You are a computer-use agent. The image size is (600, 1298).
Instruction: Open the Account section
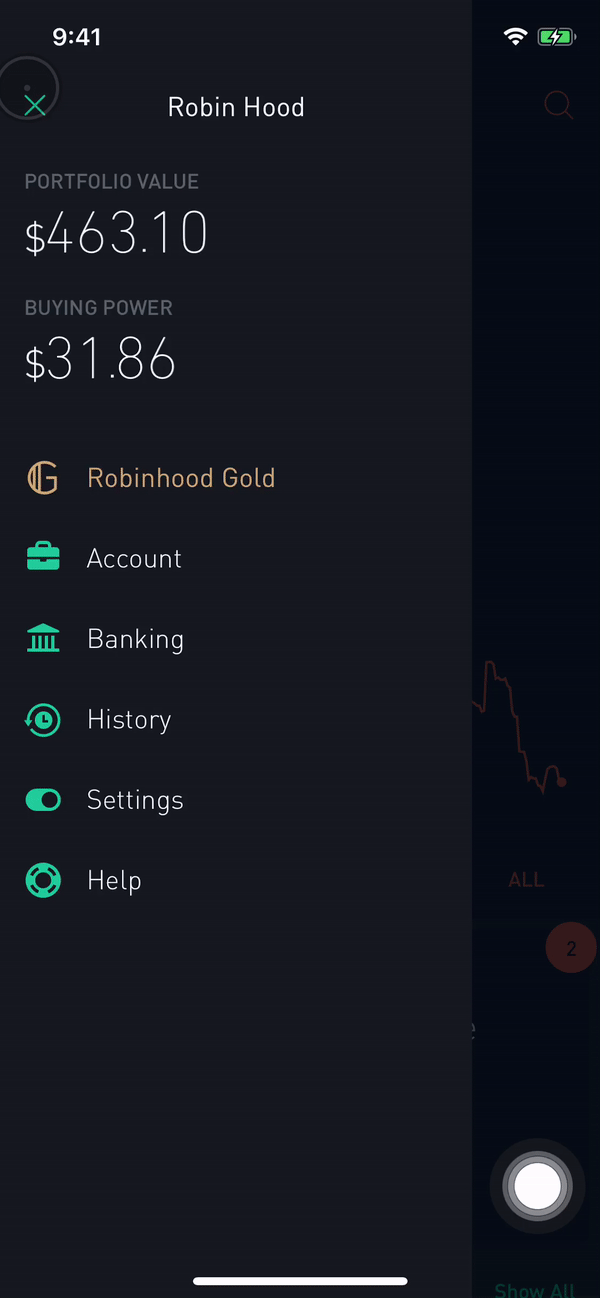[x=134, y=558]
